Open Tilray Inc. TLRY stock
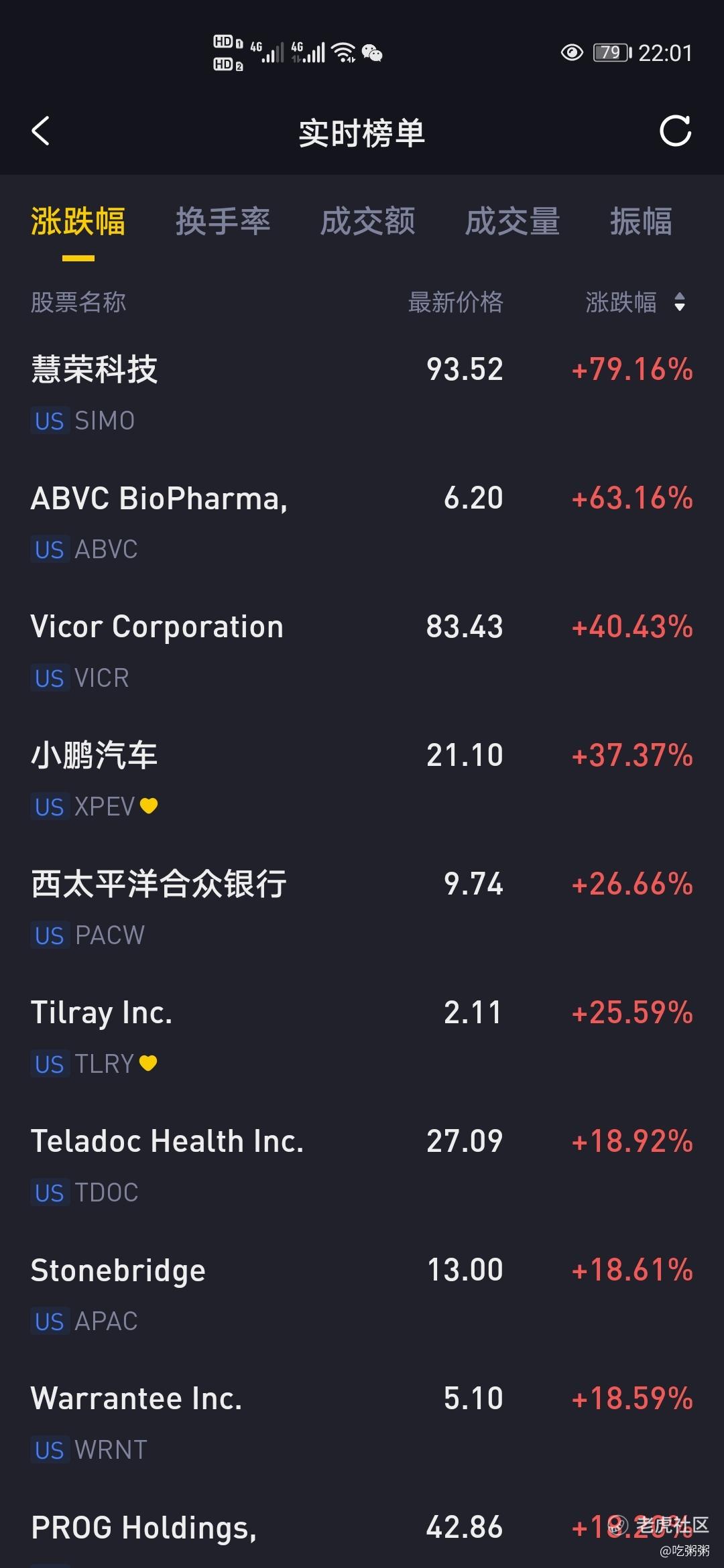 click(362, 1037)
